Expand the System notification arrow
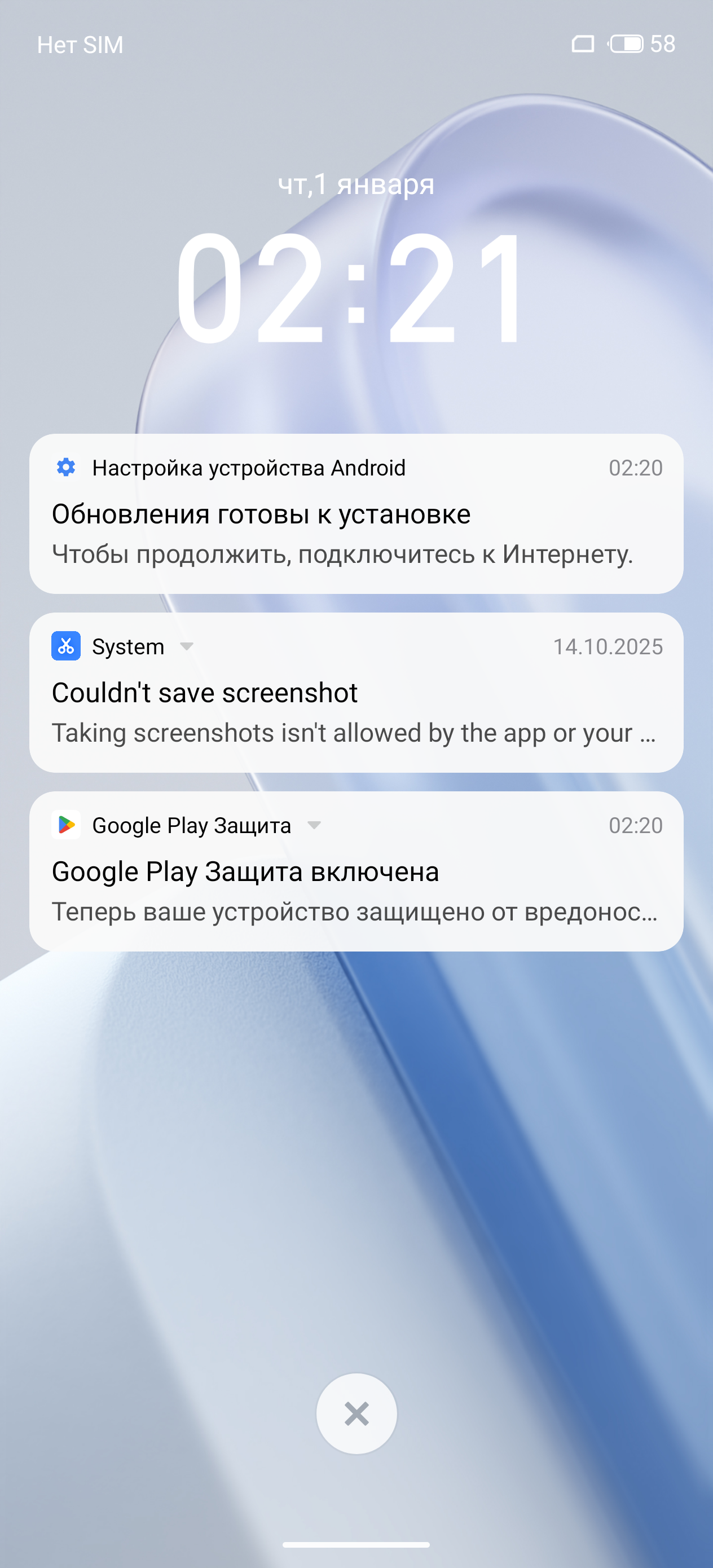 tap(187, 646)
